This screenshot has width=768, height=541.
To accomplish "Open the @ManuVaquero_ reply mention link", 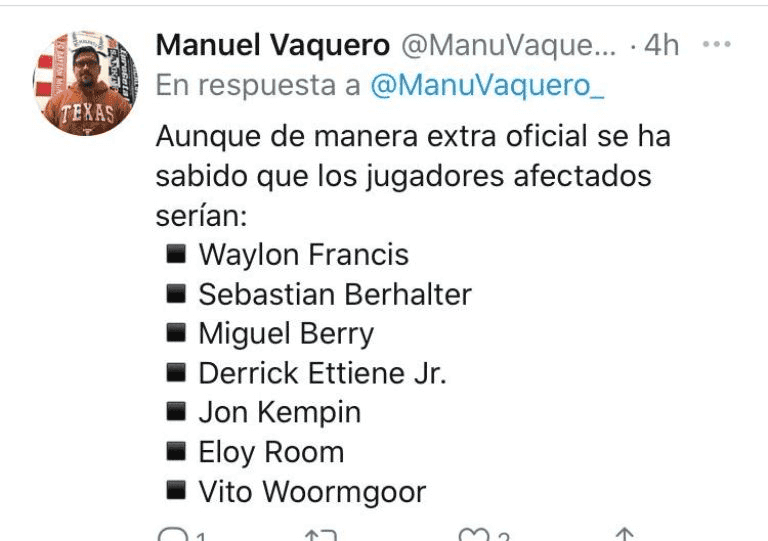I will pos(487,86).
